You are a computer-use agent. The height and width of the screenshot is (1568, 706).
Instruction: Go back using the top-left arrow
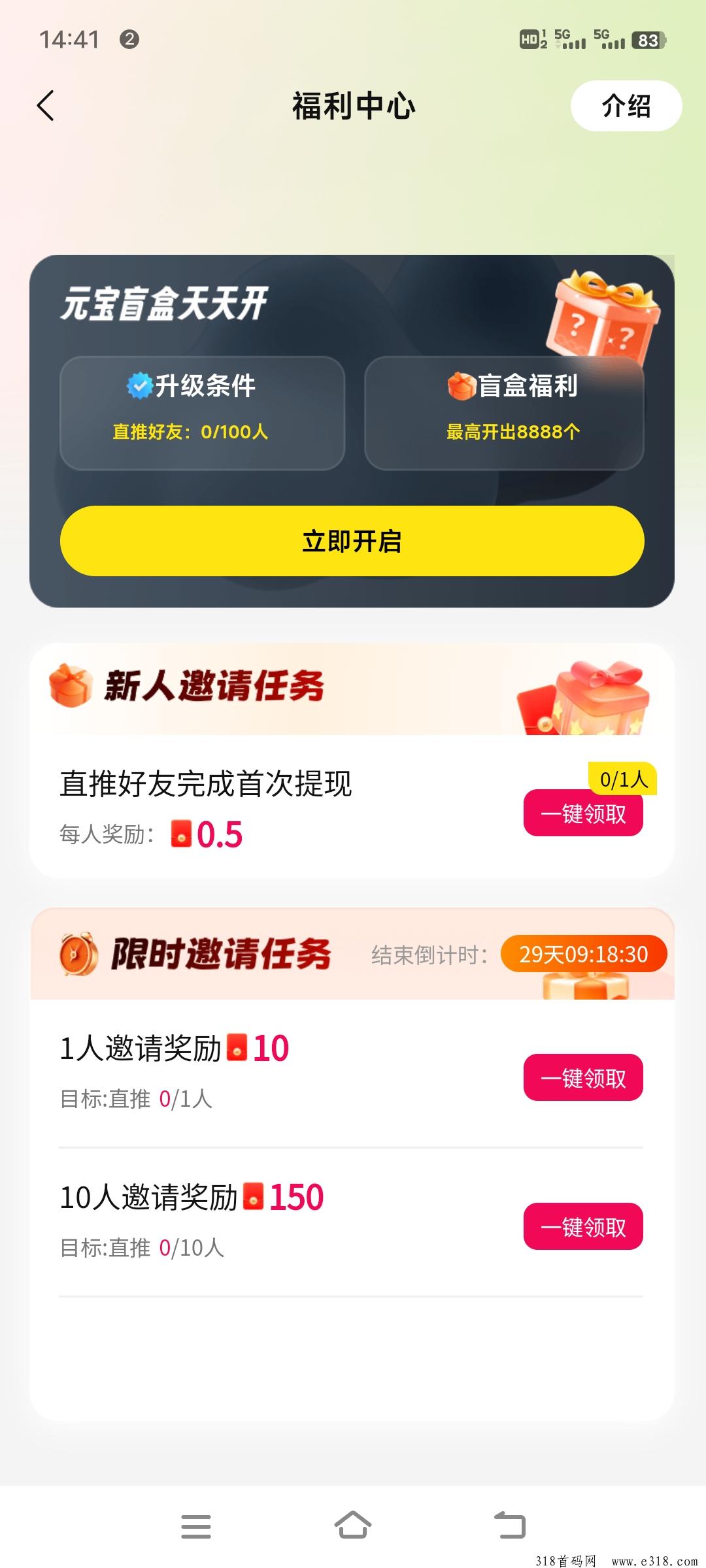point(45,106)
